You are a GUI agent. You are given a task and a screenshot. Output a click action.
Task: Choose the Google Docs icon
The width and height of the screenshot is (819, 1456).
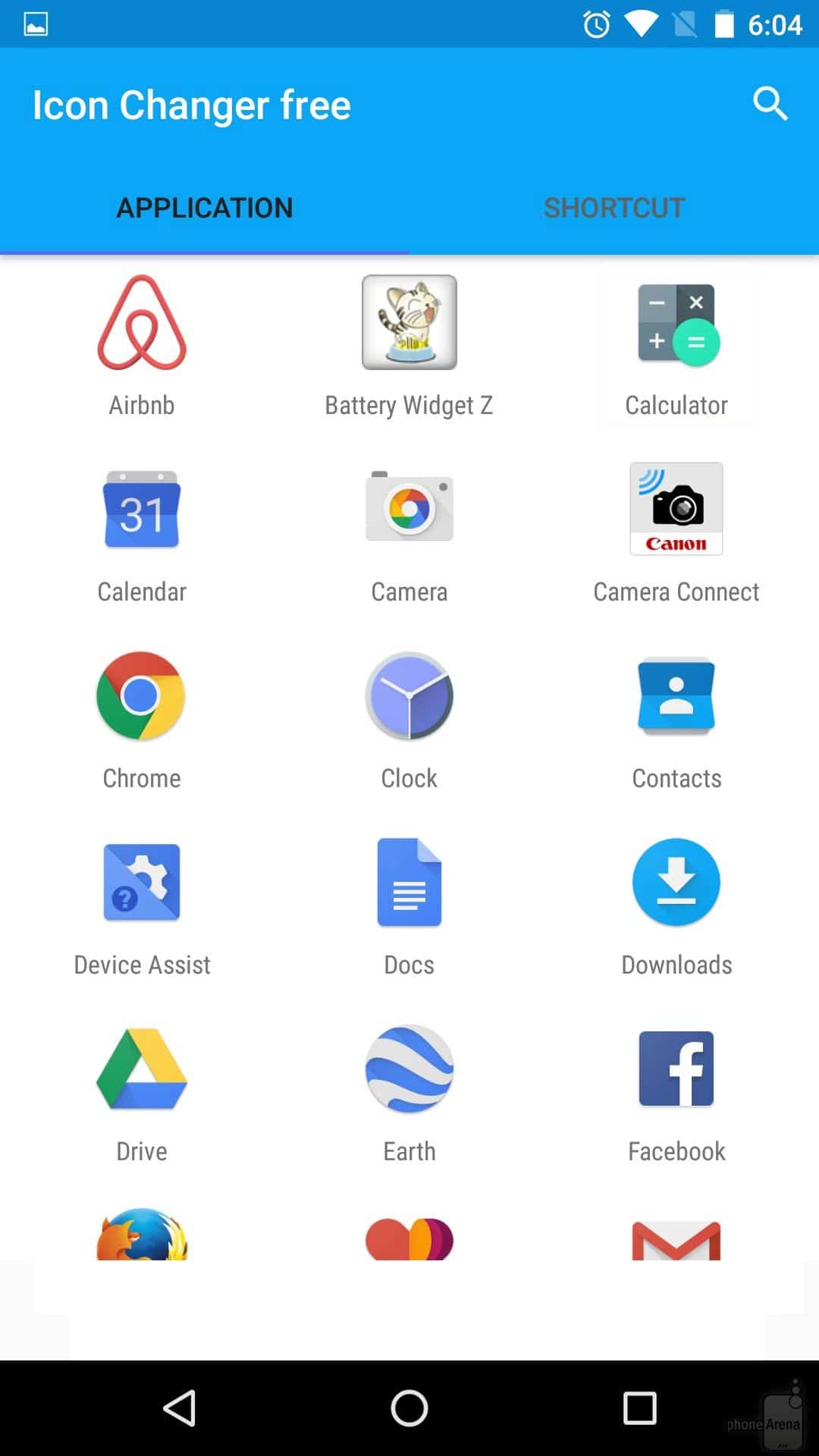(x=409, y=882)
